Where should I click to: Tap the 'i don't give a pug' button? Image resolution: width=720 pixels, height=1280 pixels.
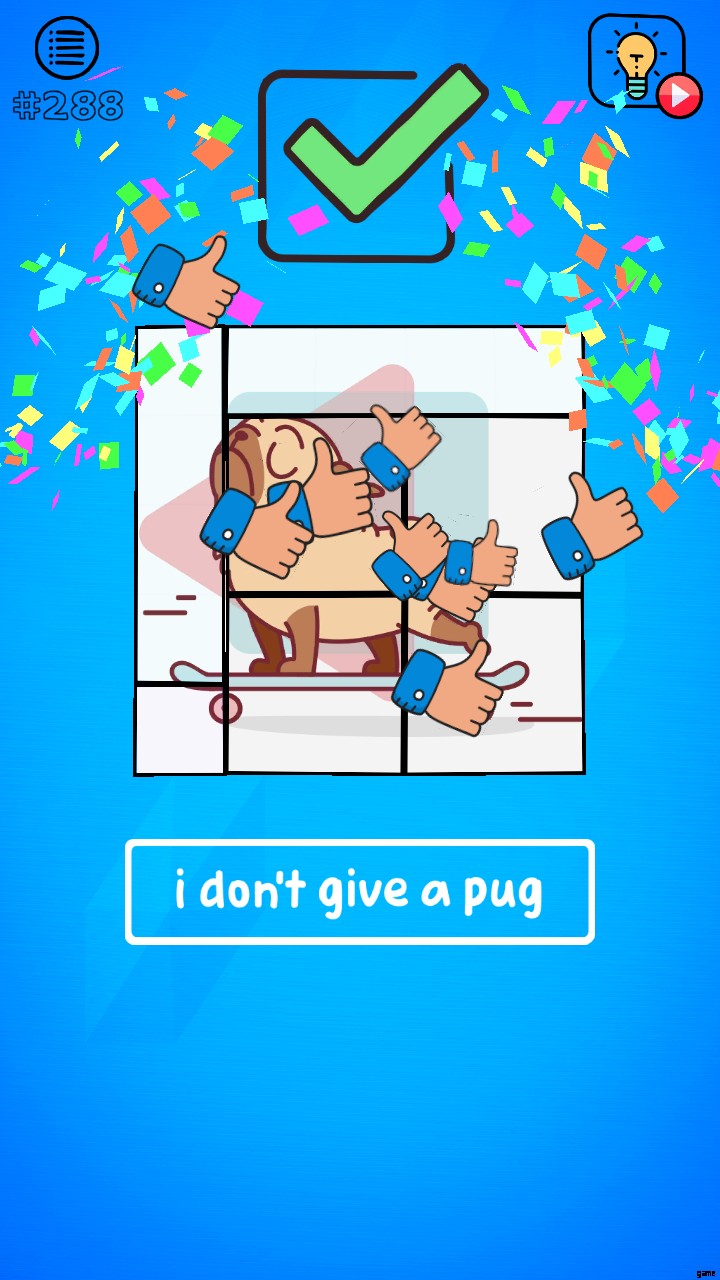pyautogui.click(x=360, y=891)
